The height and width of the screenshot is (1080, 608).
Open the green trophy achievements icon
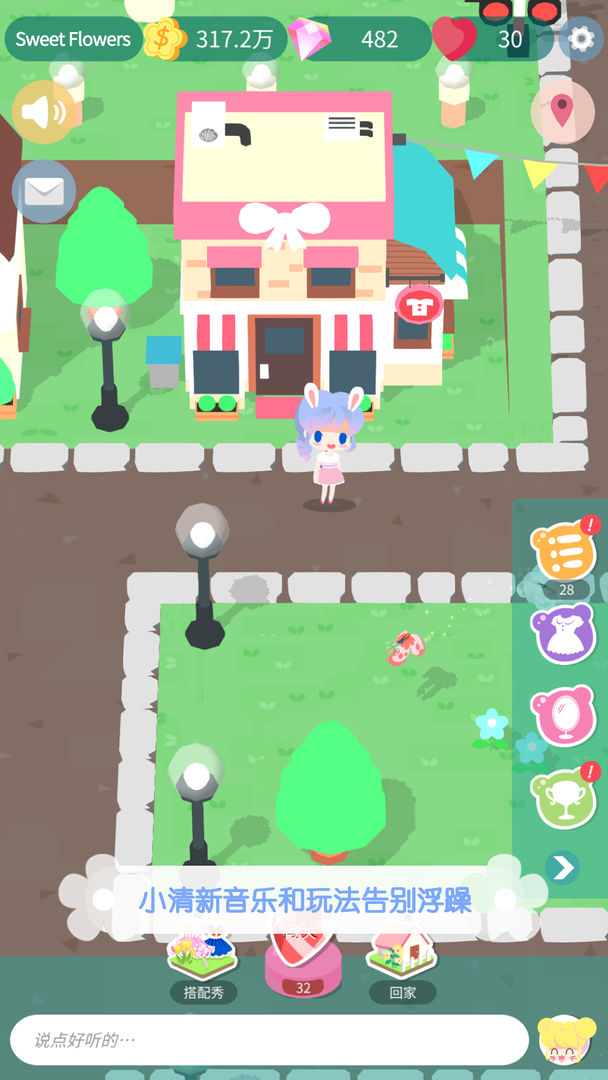(564, 796)
